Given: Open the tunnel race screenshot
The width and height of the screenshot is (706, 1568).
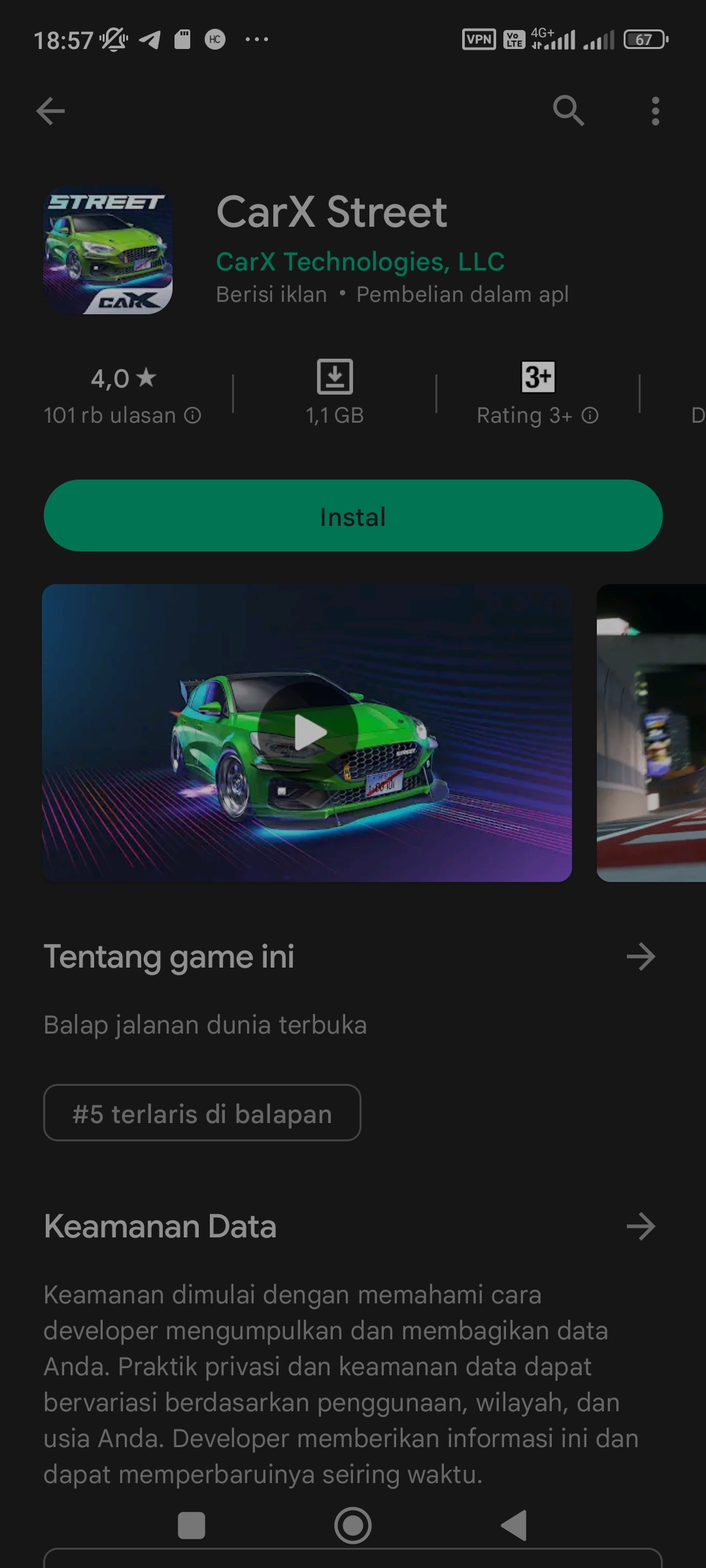Looking at the screenshot, I should [x=651, y=732].
